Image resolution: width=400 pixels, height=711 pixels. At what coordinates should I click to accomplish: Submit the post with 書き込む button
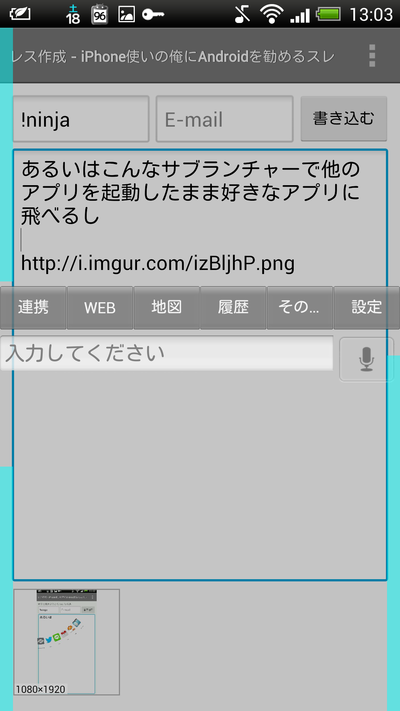click(344, 118)
